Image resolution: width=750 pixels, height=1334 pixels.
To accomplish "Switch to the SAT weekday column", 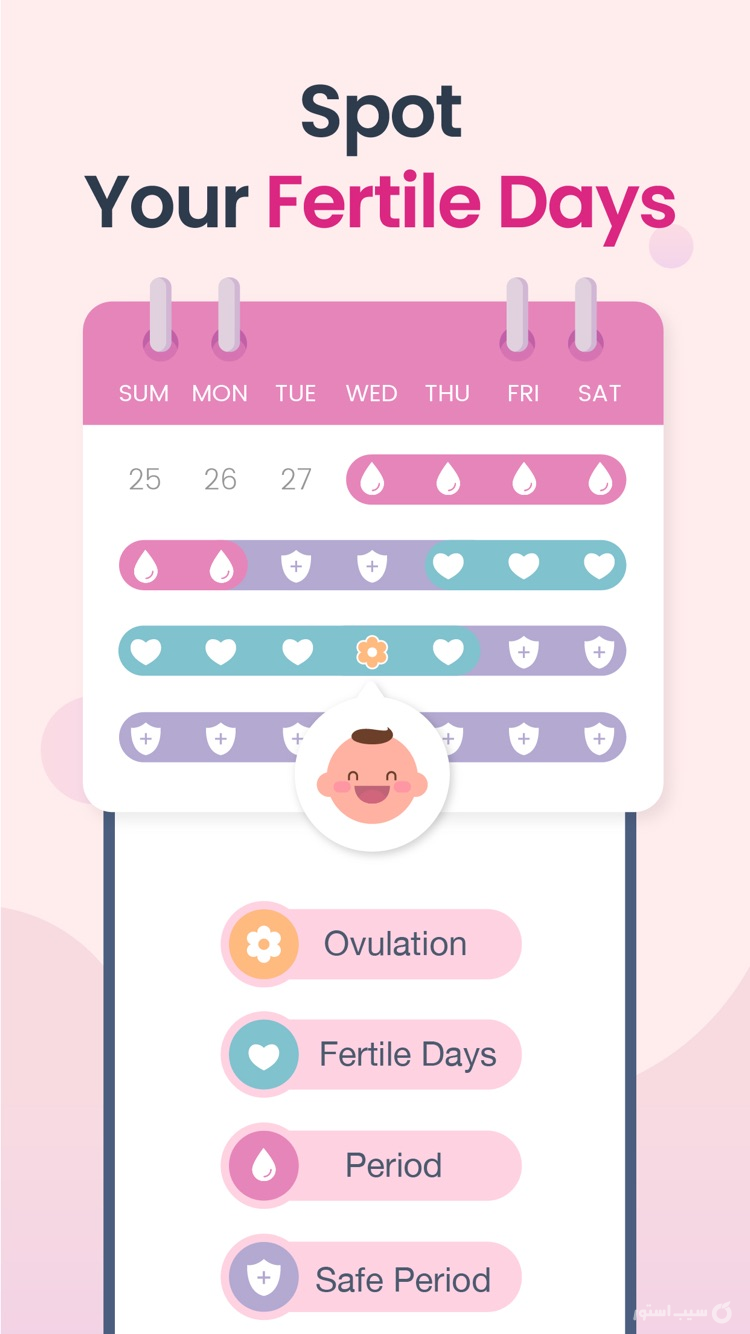I will pos(598,393).
